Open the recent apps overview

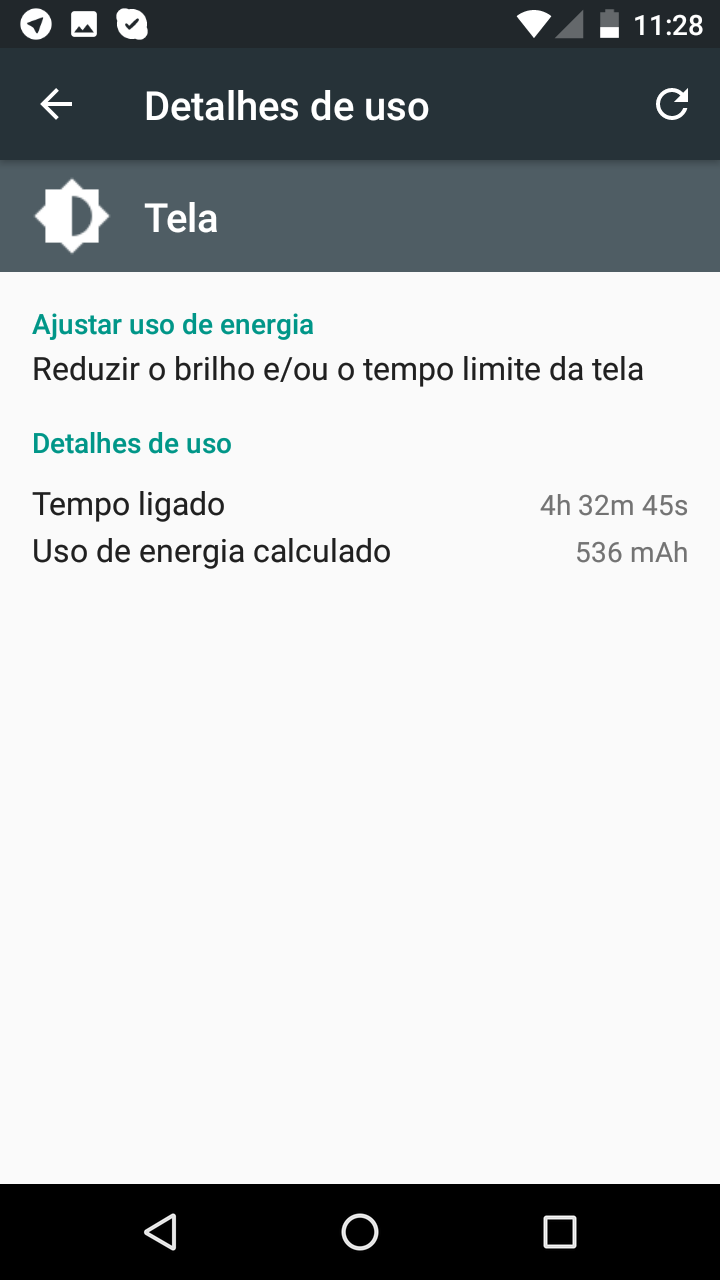click(559, 1232)
